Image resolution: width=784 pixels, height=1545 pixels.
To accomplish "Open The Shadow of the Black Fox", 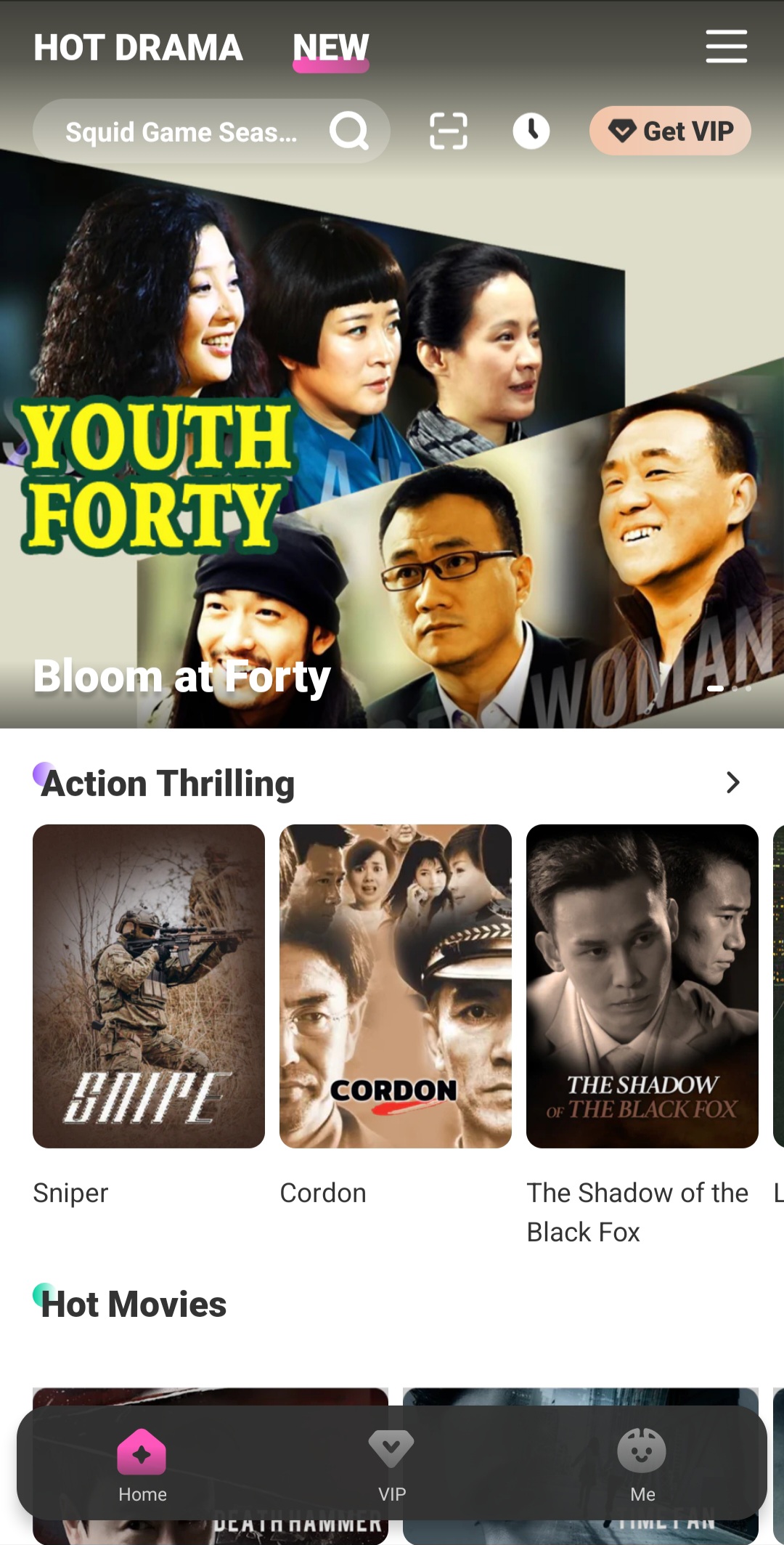I will pyautogui.click(x=642, y=986).
